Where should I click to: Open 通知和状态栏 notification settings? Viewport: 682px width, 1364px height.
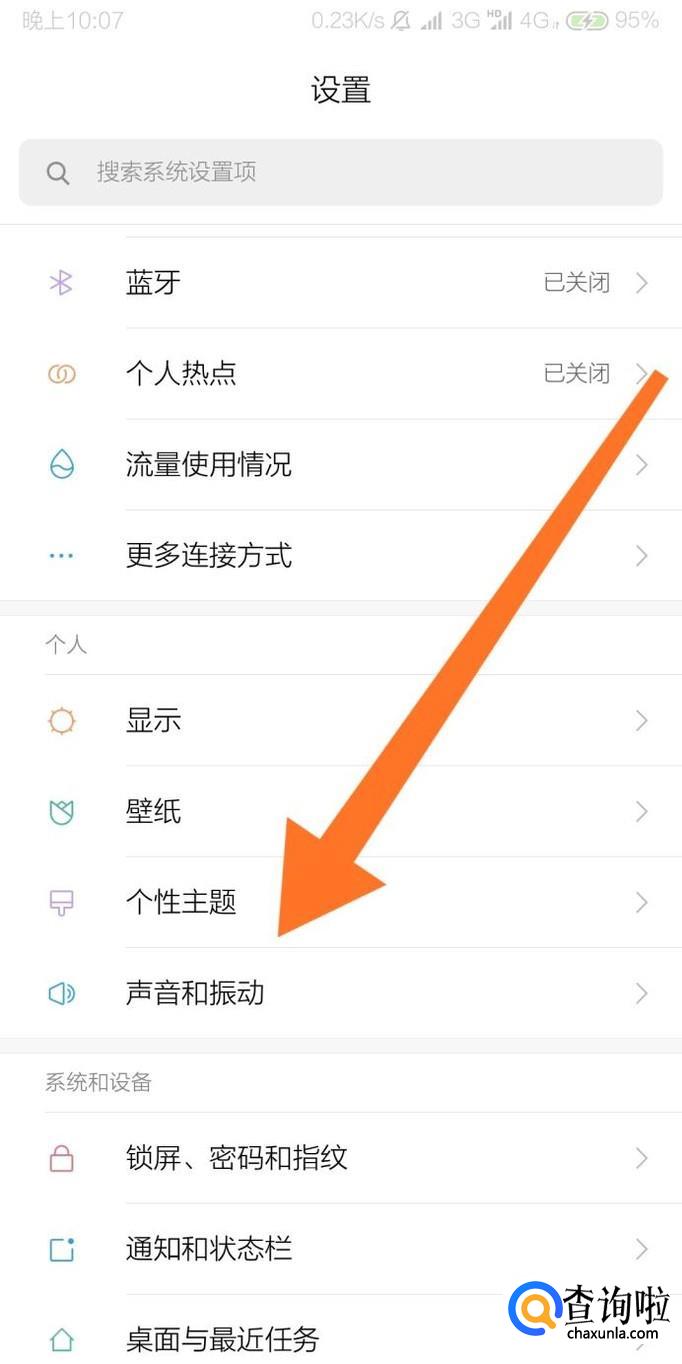(x=340, y=1249)
